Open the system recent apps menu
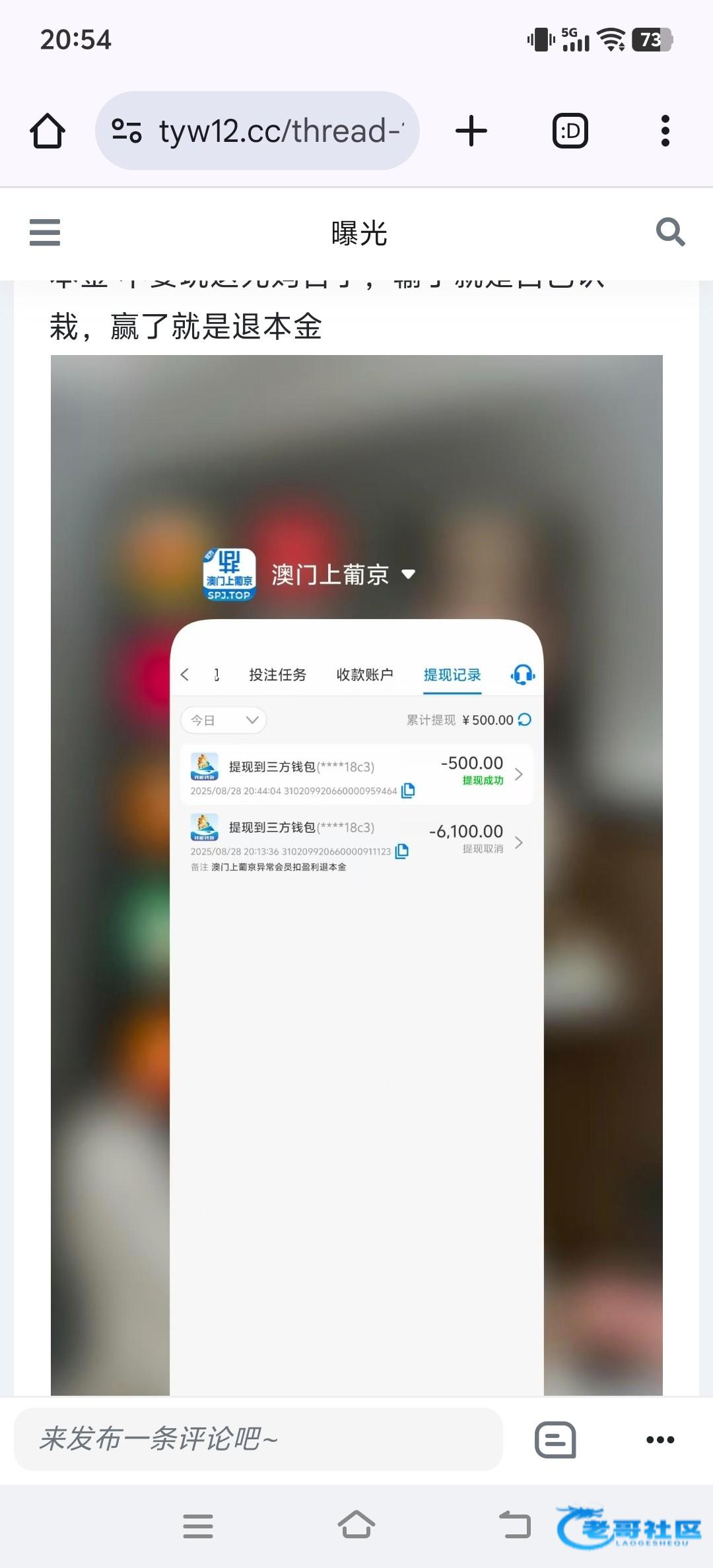713x1568 pixels. (x=198, y=1526)
